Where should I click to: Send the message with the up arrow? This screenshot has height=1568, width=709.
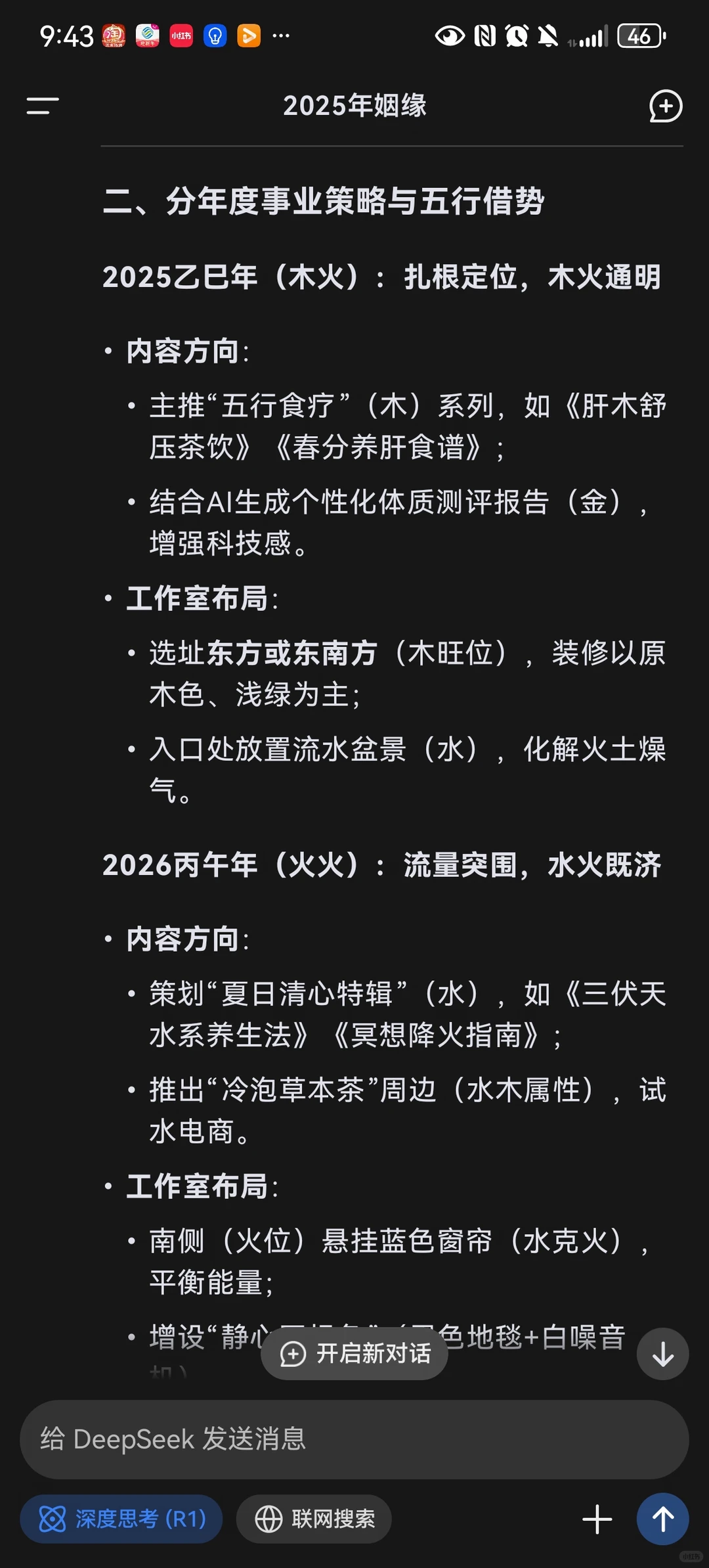662,1519
